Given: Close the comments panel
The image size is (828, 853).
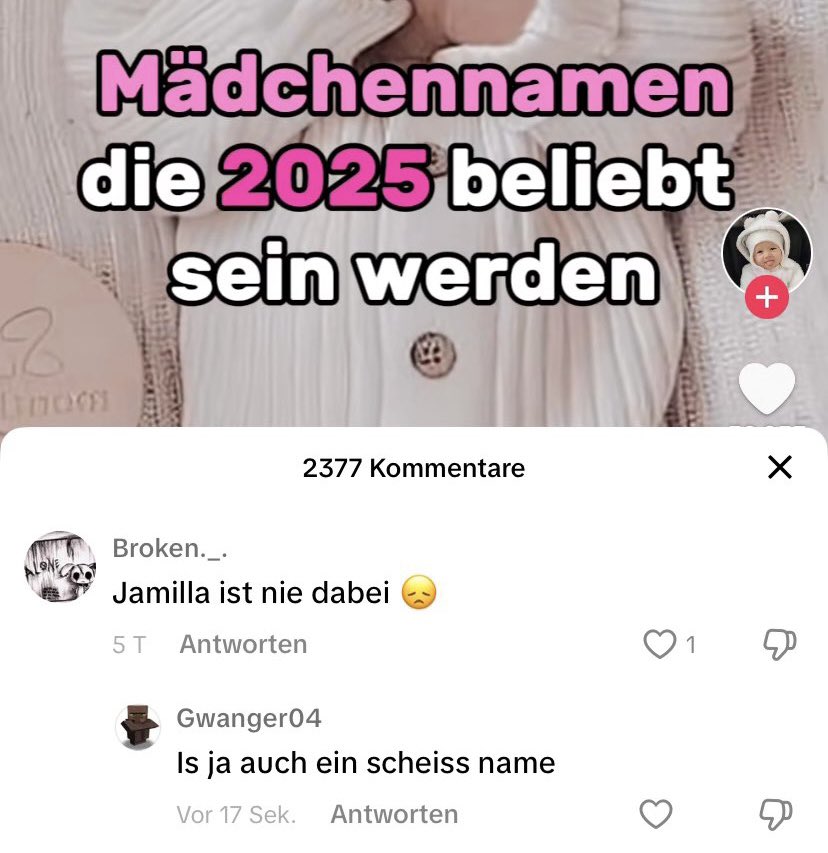Looking at the screenshot, I should (x=779, y=467).
